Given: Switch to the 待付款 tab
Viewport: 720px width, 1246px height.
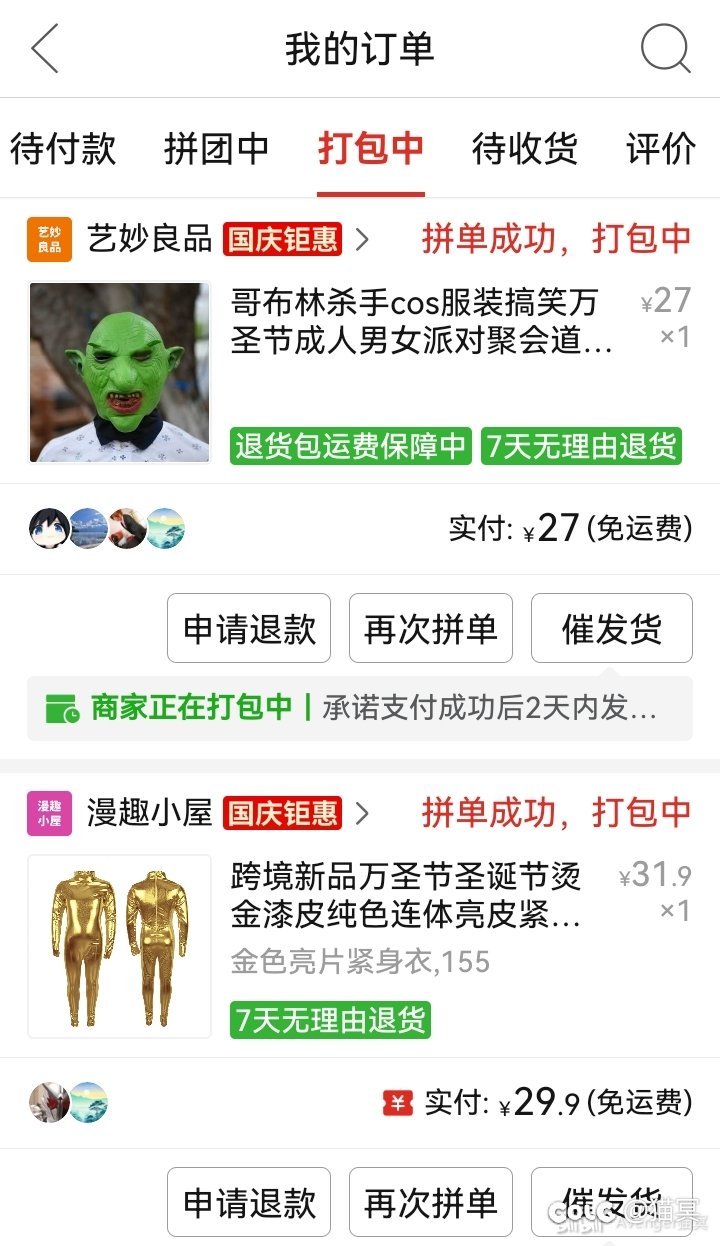Looking at the screenshot, I should coord(63,149).
